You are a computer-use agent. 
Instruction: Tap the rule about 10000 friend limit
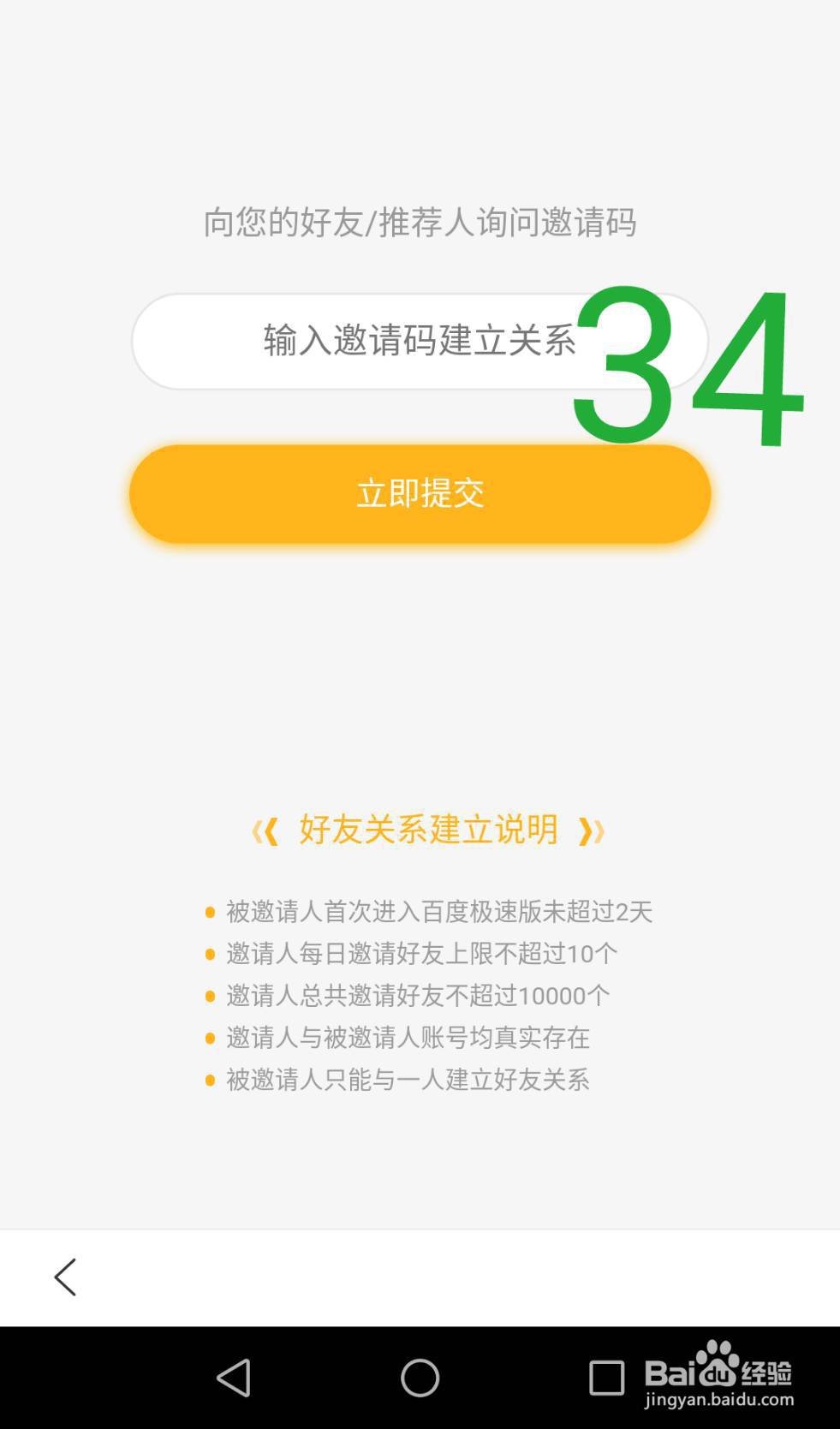coord(417,996)
